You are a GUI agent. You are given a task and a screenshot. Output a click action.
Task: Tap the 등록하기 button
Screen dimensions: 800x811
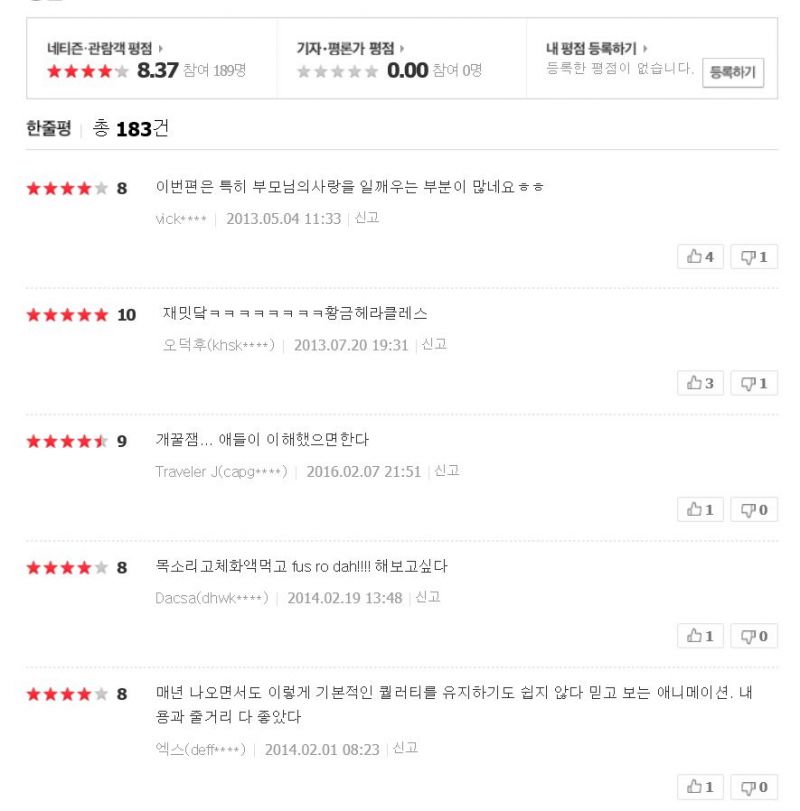(735, 72)
